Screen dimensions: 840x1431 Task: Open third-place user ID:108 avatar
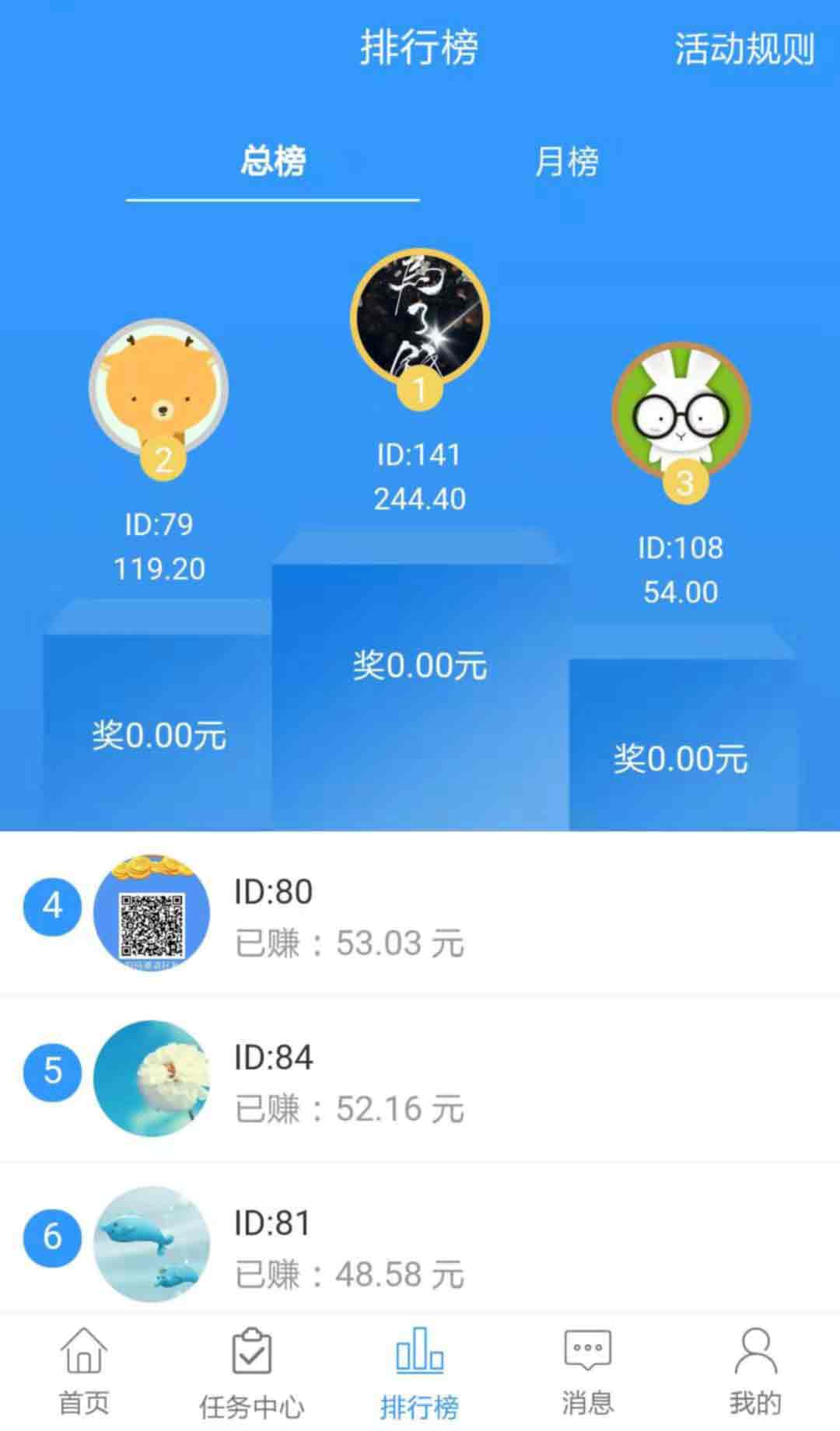(681, 411)
